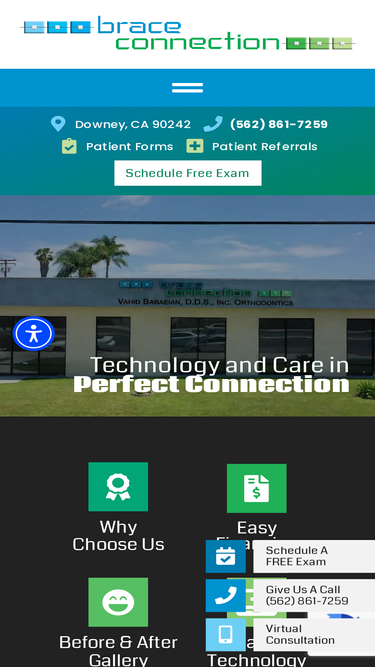This screenshot has width=375, height=667.
Task: Tap the floating Give Us A Call button
Action: [290, 595]
